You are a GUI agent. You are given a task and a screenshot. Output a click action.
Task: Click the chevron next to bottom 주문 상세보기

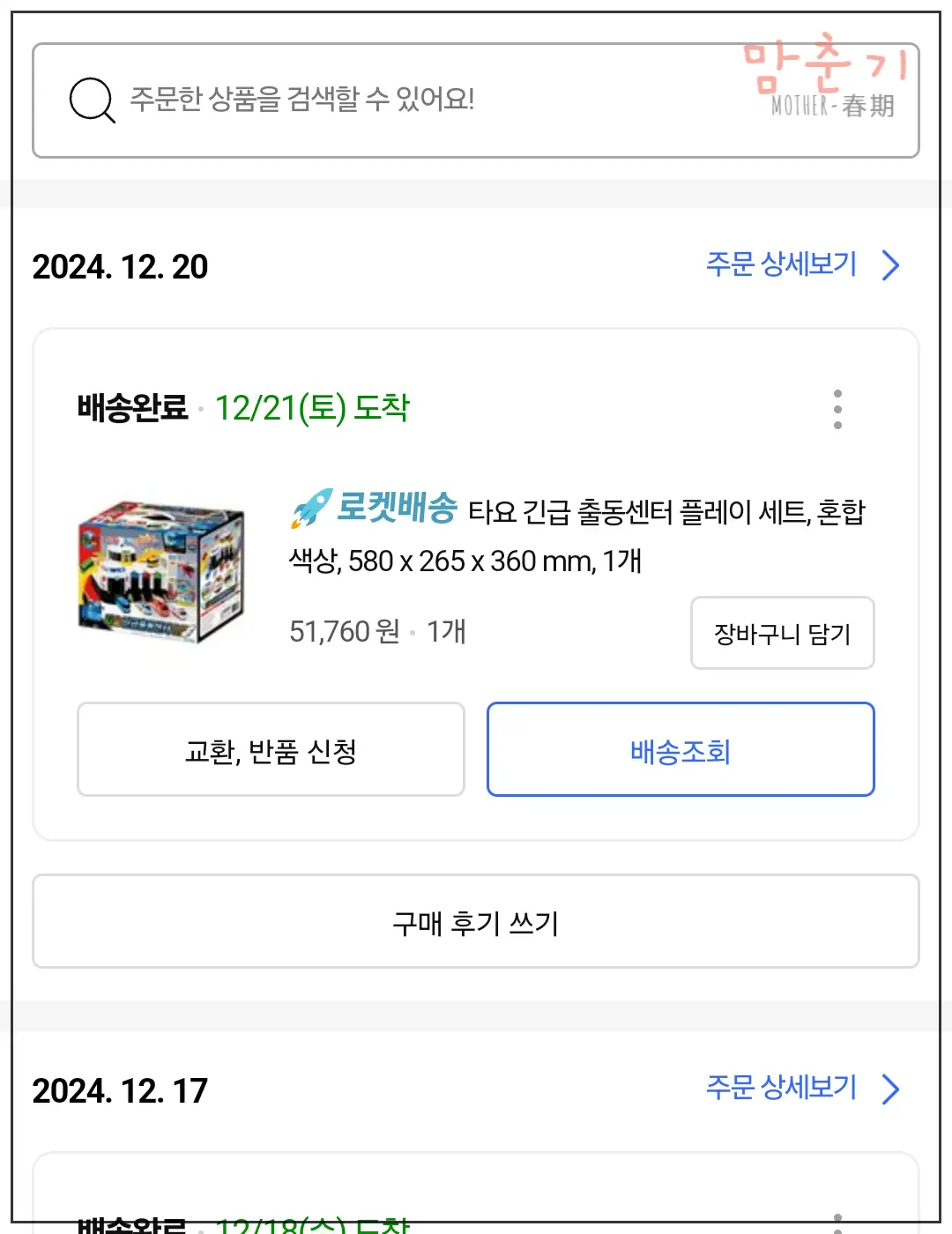point(892,1089)
